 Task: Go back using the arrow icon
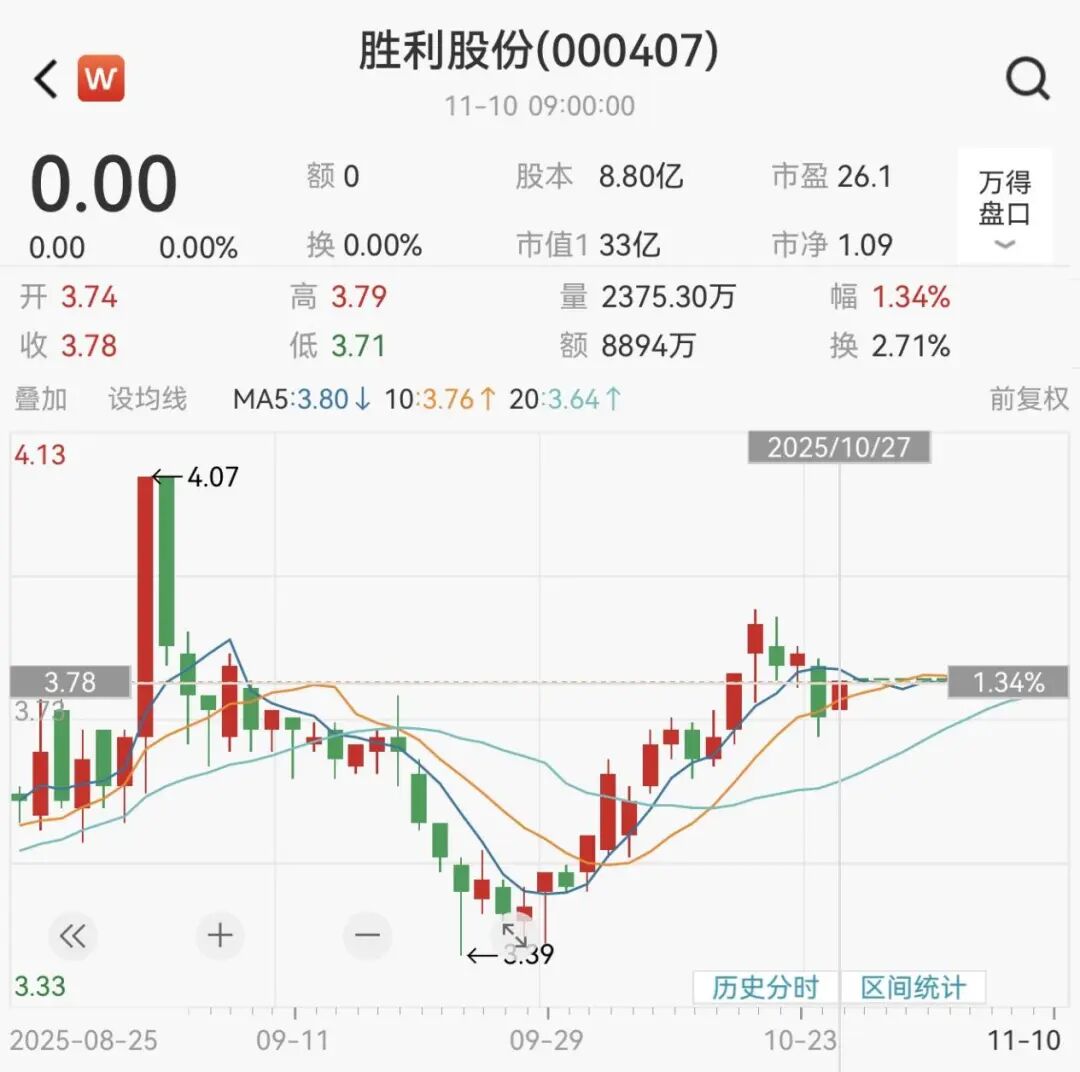pos(46,79)
